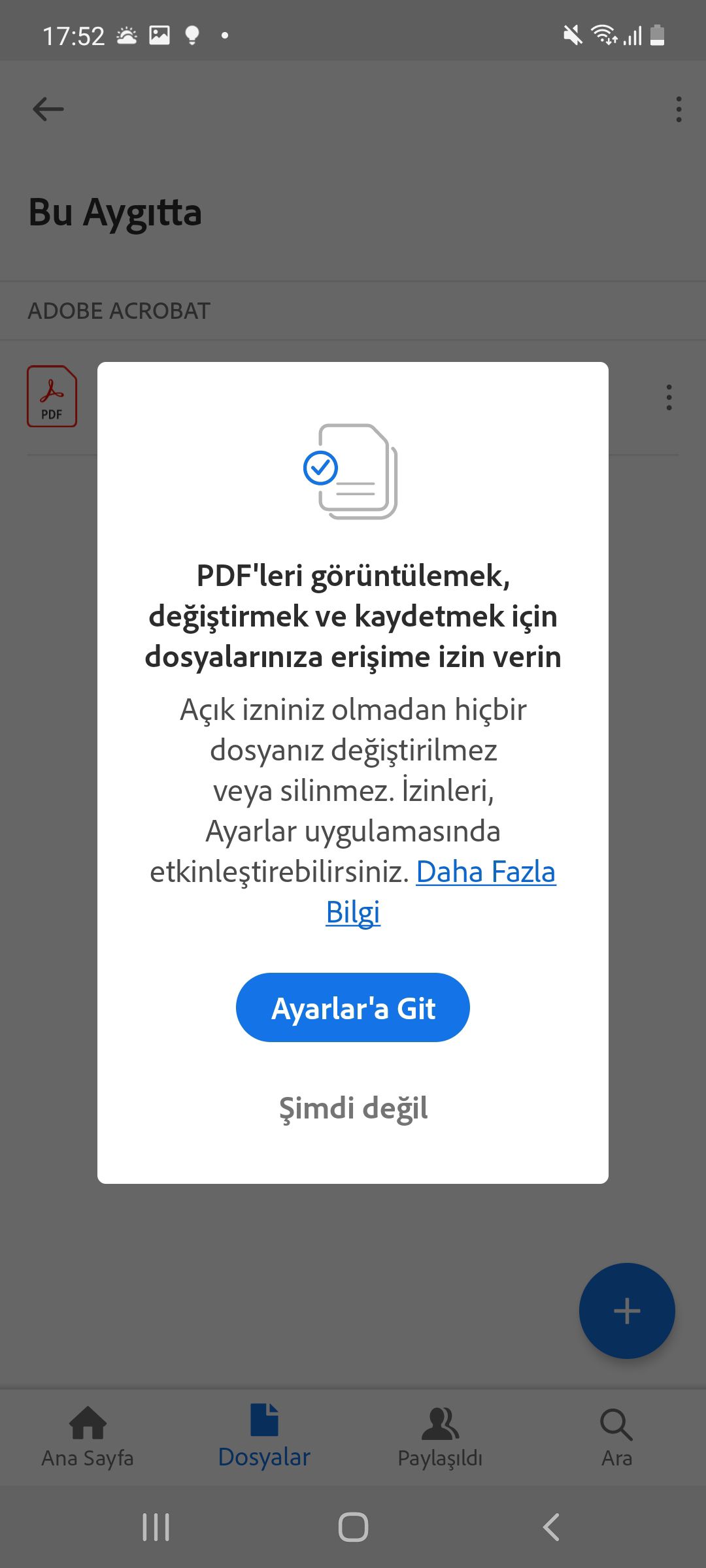This screenshot has width=706, height=1568.
Task: Tap the battery level indicator
Action: 657,35
